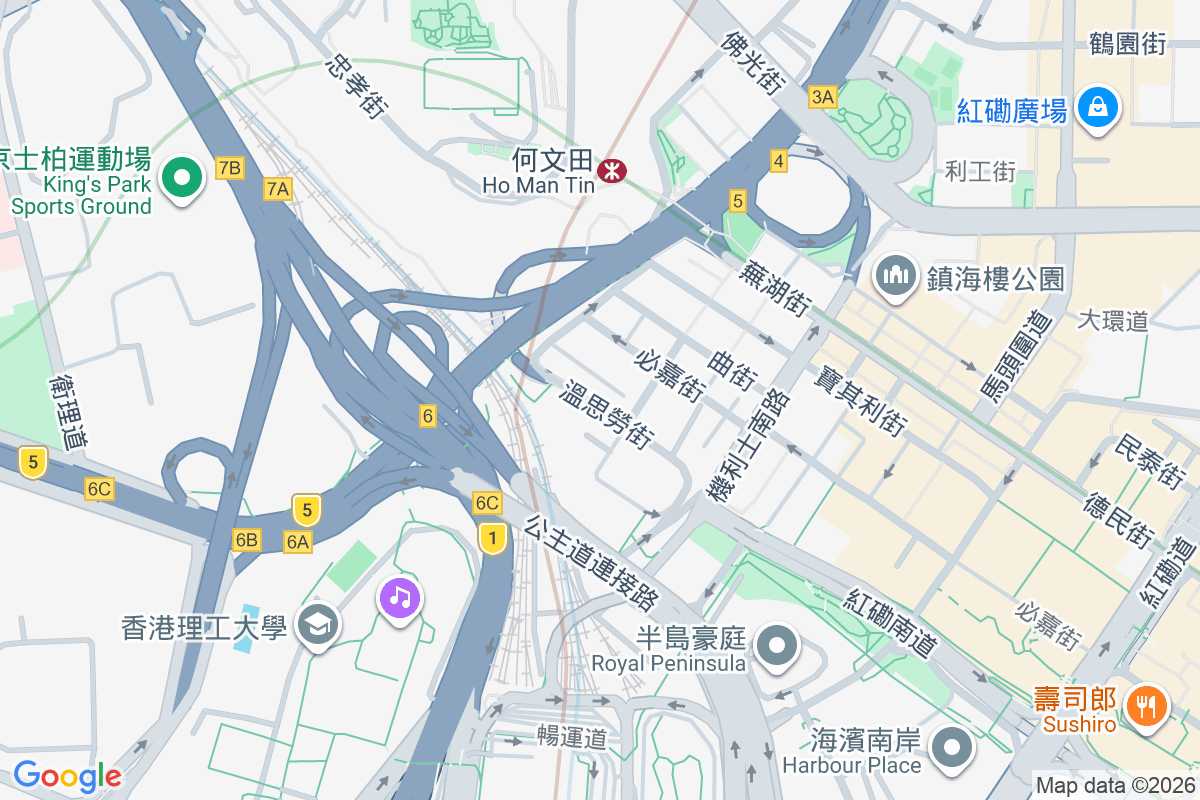Select the King's Park Sports Ground pin
The height and width of the screenshot is (800, 1200).
click(x=182, y=178)
